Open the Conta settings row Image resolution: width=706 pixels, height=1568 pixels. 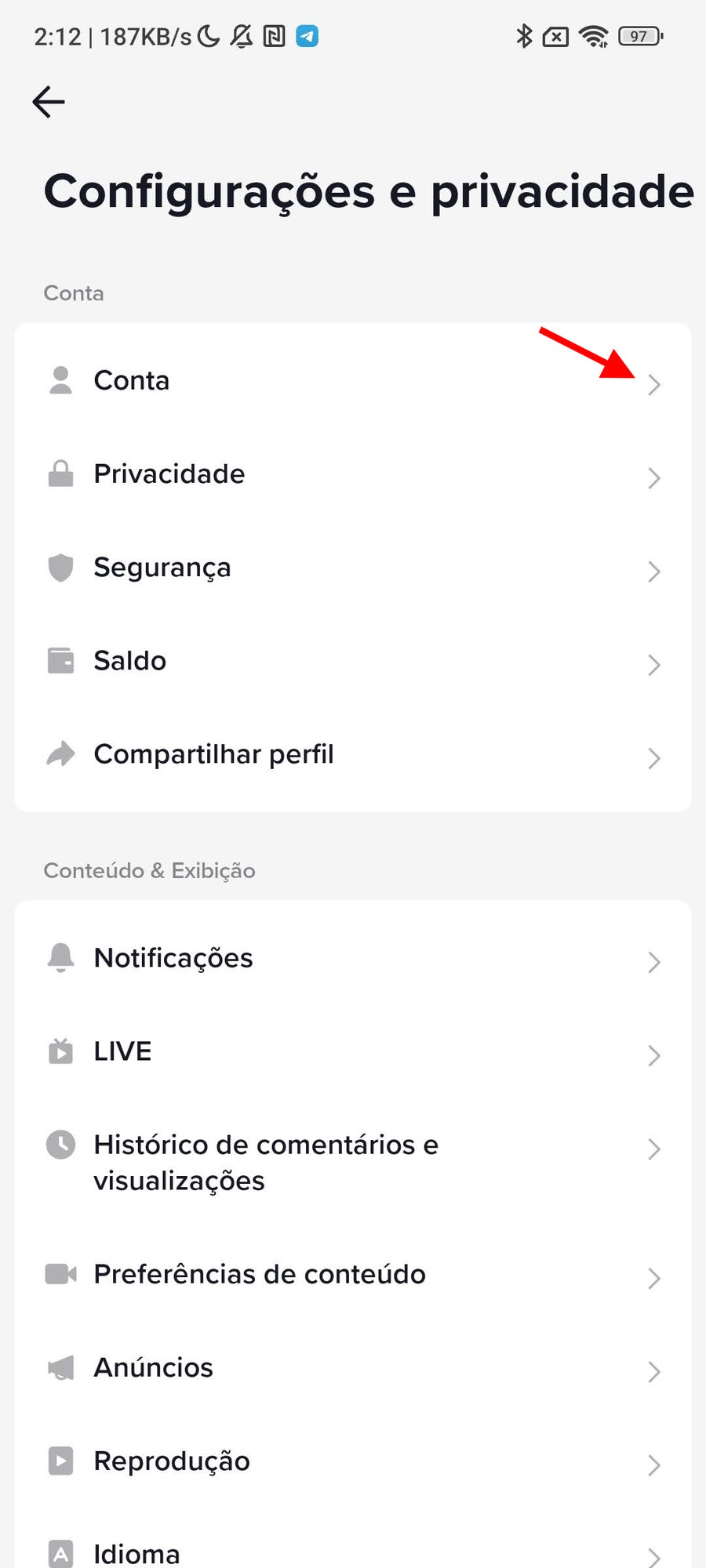coord(353,381)
